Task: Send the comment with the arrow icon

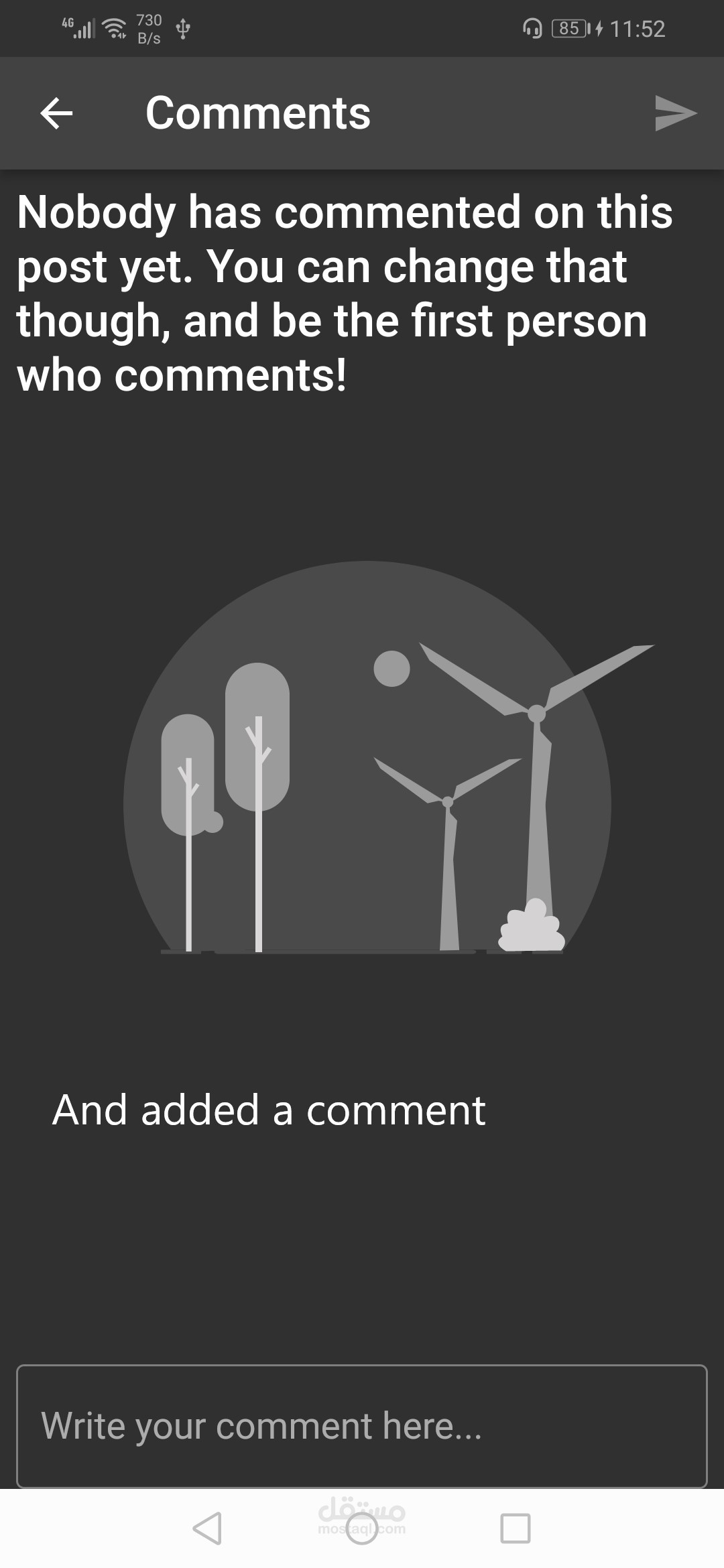Action: (676, 113)
